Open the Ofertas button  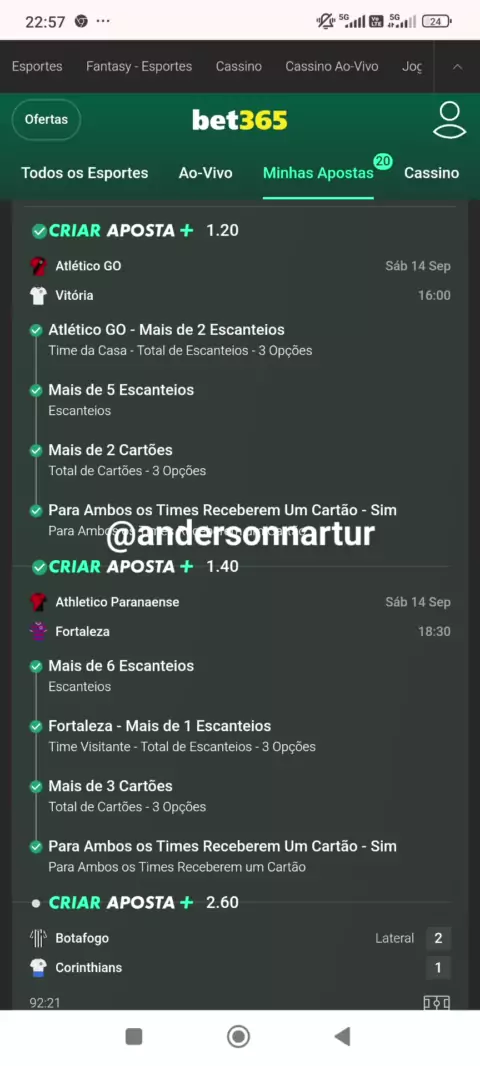point(46,120)
